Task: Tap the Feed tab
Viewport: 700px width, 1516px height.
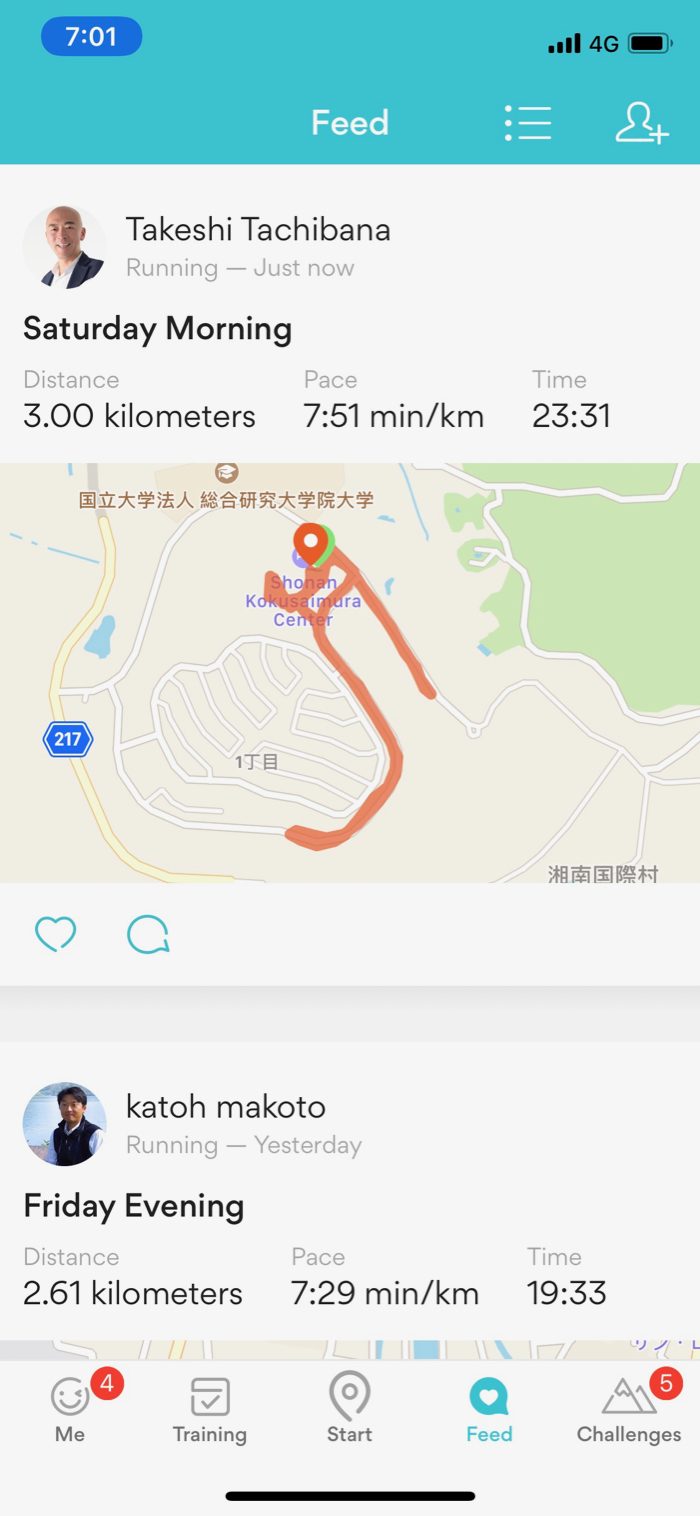Action: [x=489, y=1408]
